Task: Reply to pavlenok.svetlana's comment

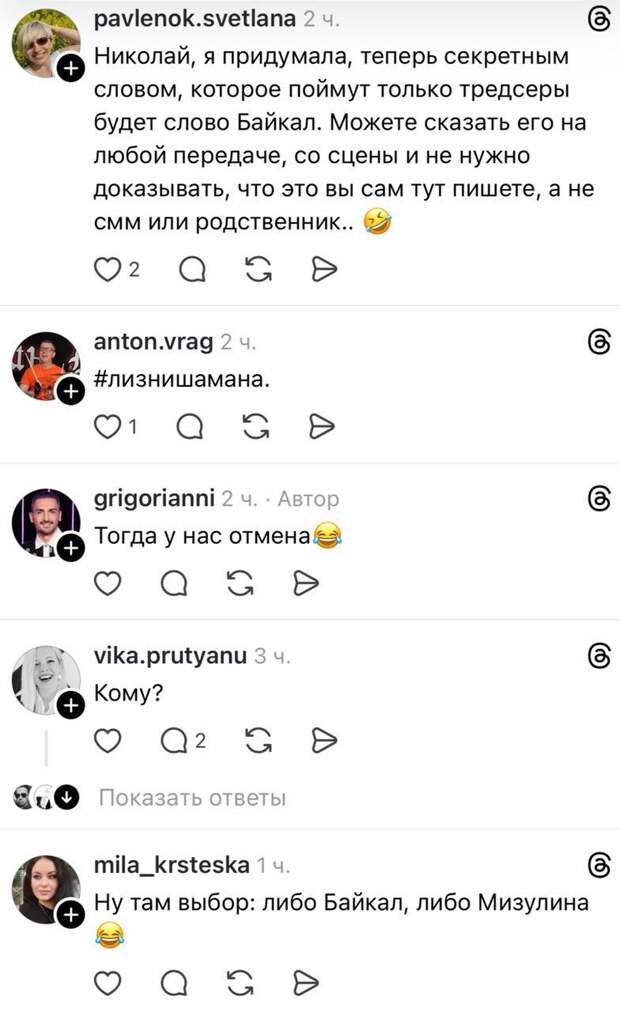Action: [x=192, y=268]
